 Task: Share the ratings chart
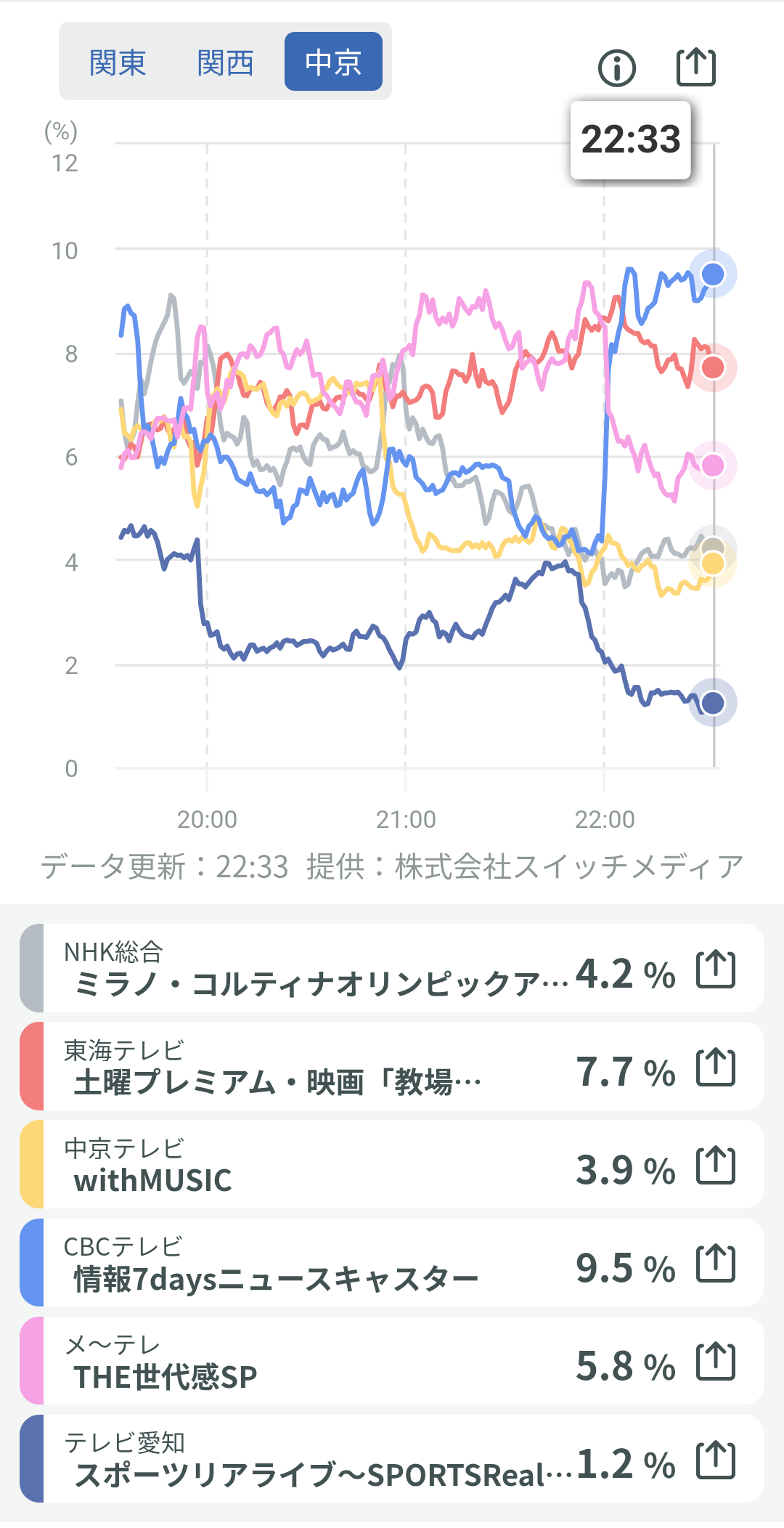tap(696, 68)
